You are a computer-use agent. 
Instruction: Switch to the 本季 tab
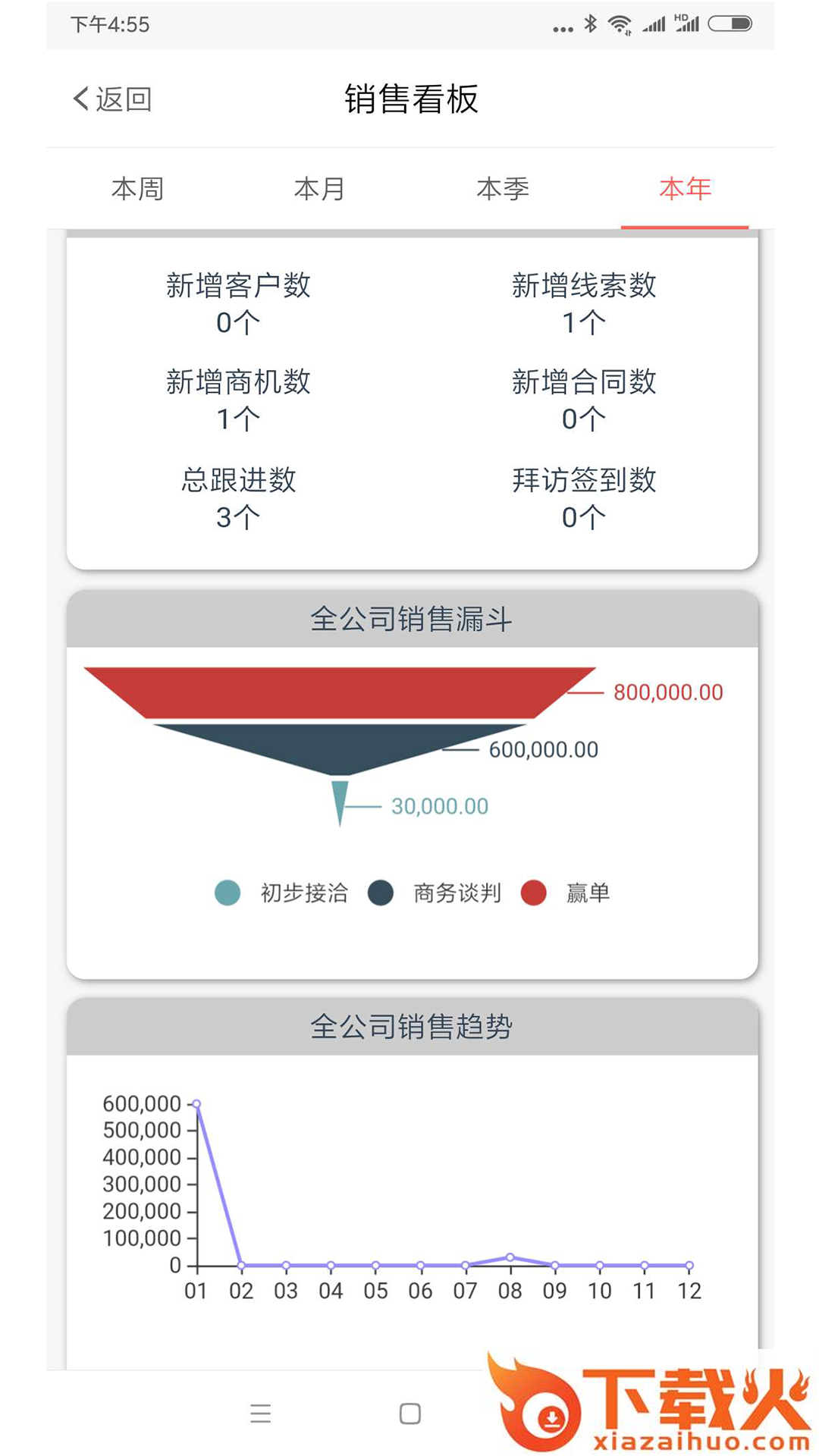pyautogui.click(x=502, y=189)
